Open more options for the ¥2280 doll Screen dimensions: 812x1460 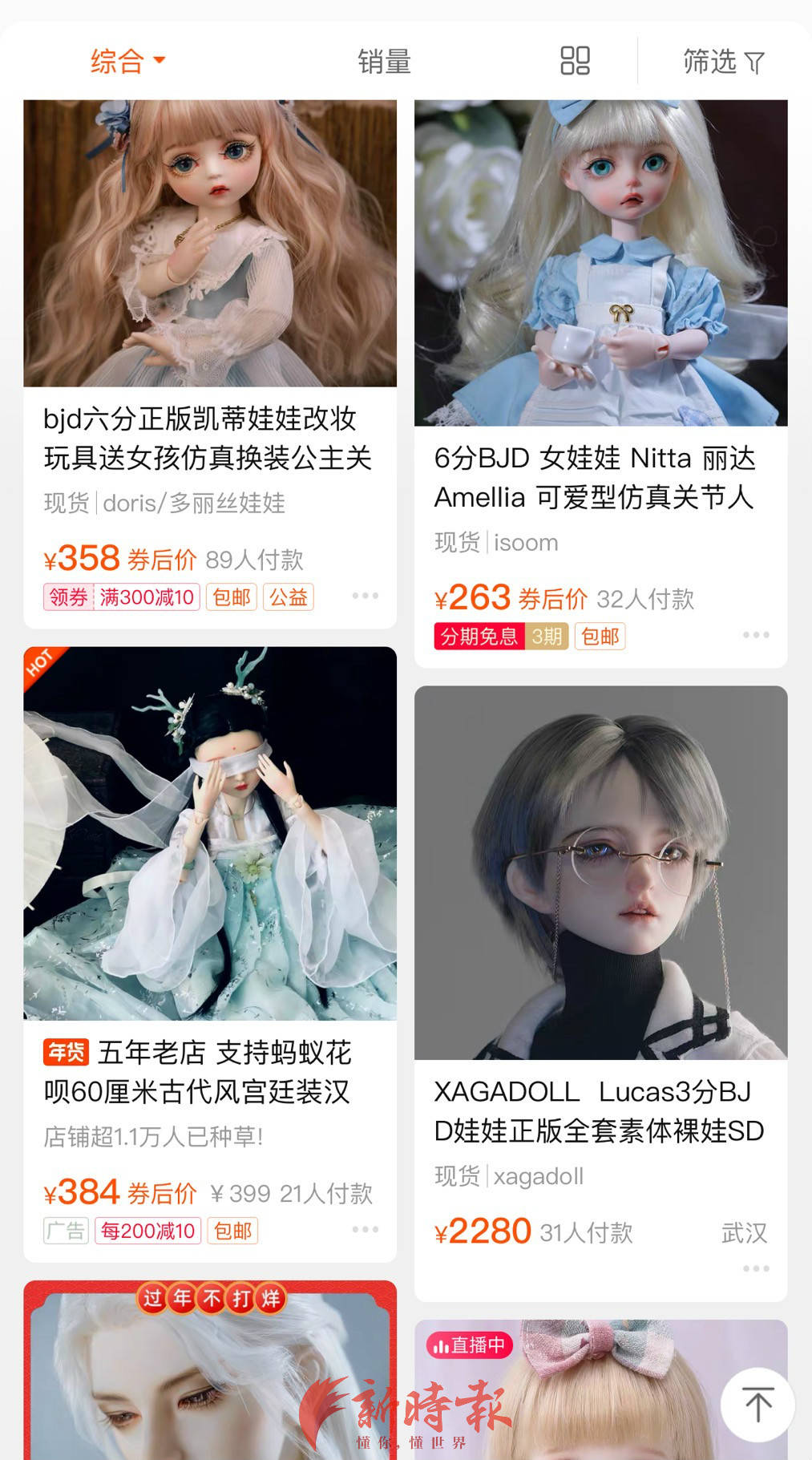[755, 1268]
